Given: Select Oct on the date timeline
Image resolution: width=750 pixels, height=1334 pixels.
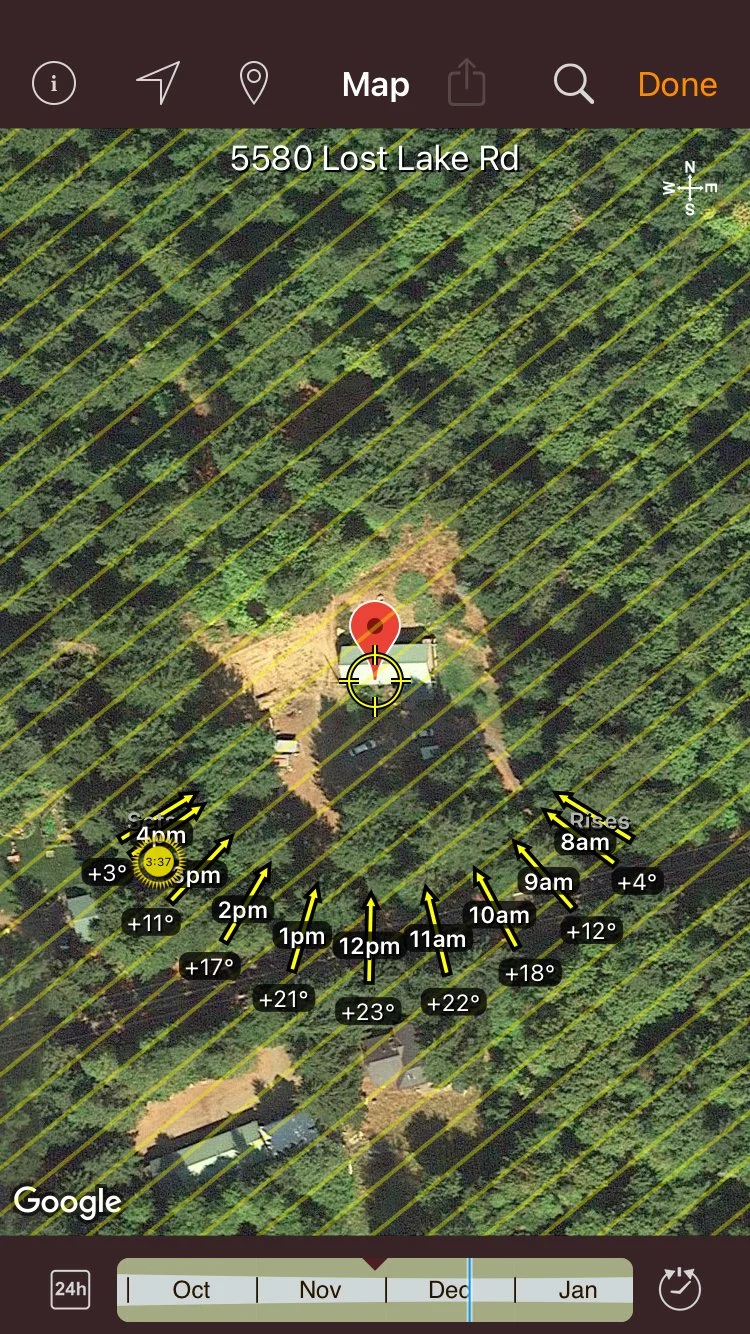Looking at the screenshot, I should pos(191,1290).
